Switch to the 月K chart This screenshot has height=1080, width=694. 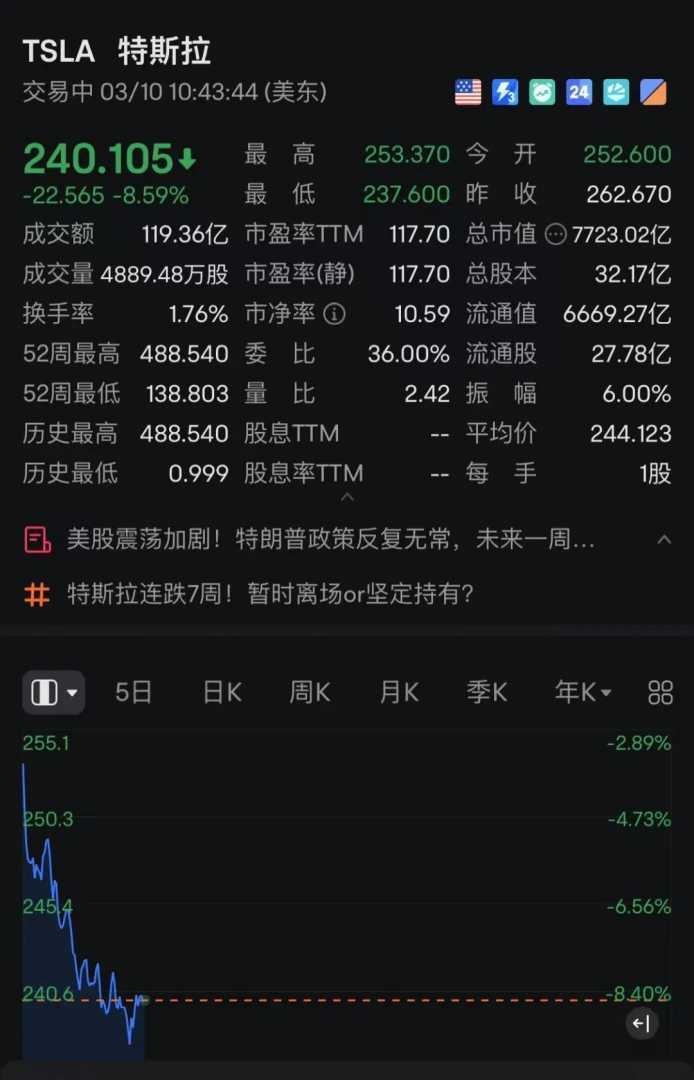[399, 692]
